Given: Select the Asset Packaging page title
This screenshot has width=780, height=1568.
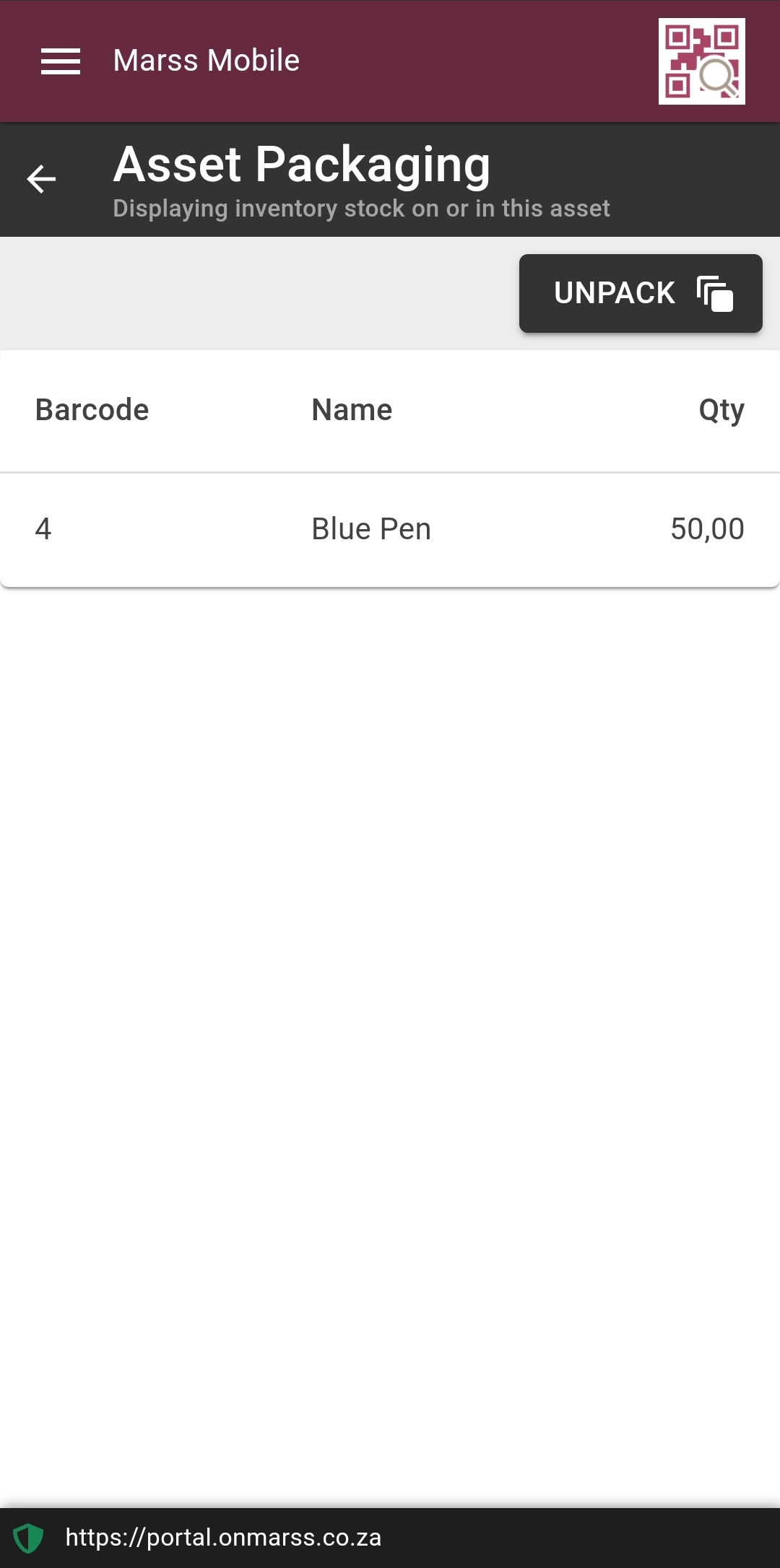Looking at the screenshot, I should click(x=302, y=163).
